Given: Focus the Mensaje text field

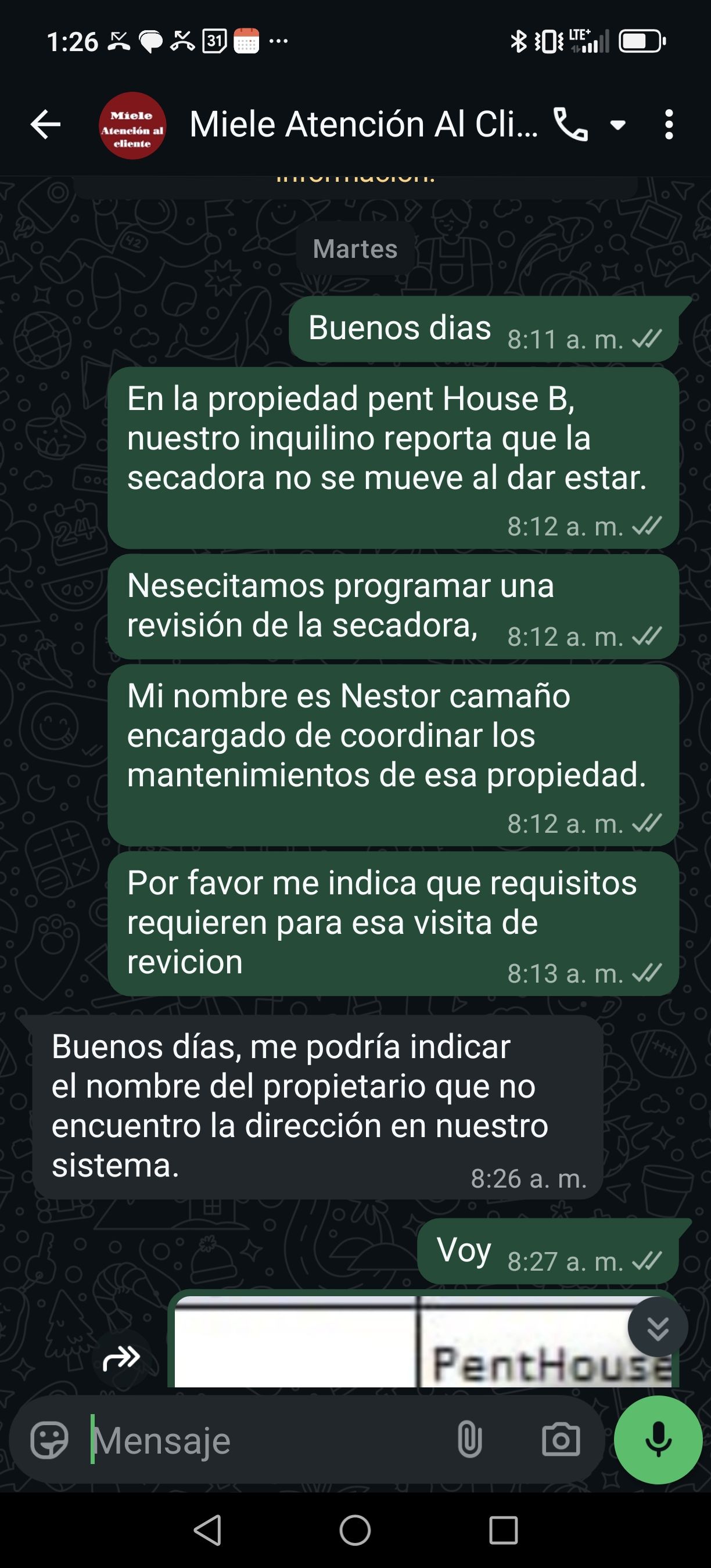Looking at the screenshot, I should click(268, 1440).
